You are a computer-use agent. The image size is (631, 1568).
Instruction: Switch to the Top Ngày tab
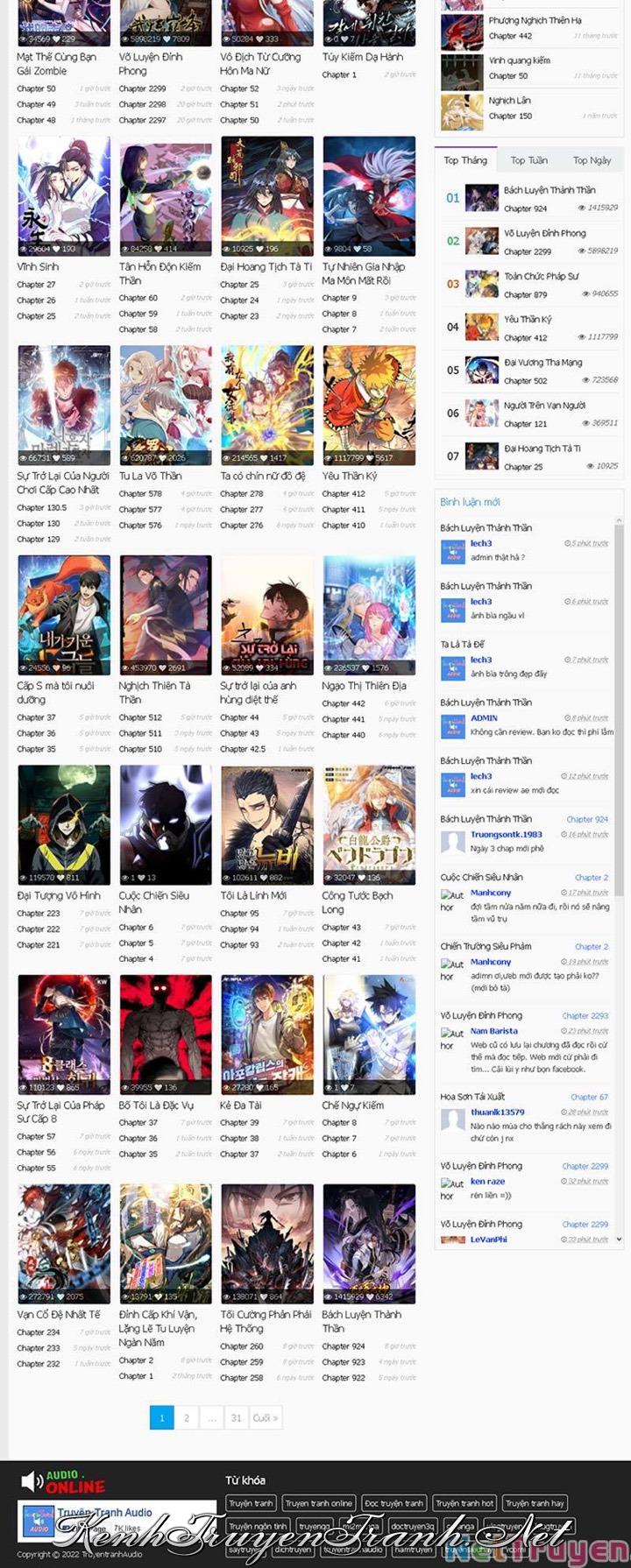click(592, 160)
